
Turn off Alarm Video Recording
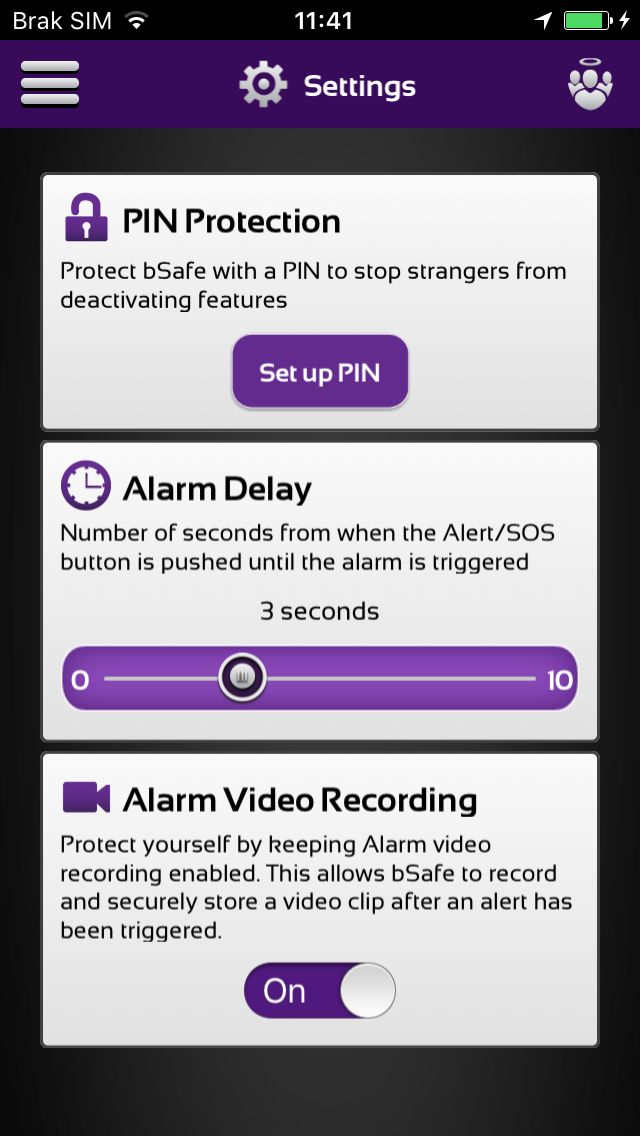click(x=320, y=990)
